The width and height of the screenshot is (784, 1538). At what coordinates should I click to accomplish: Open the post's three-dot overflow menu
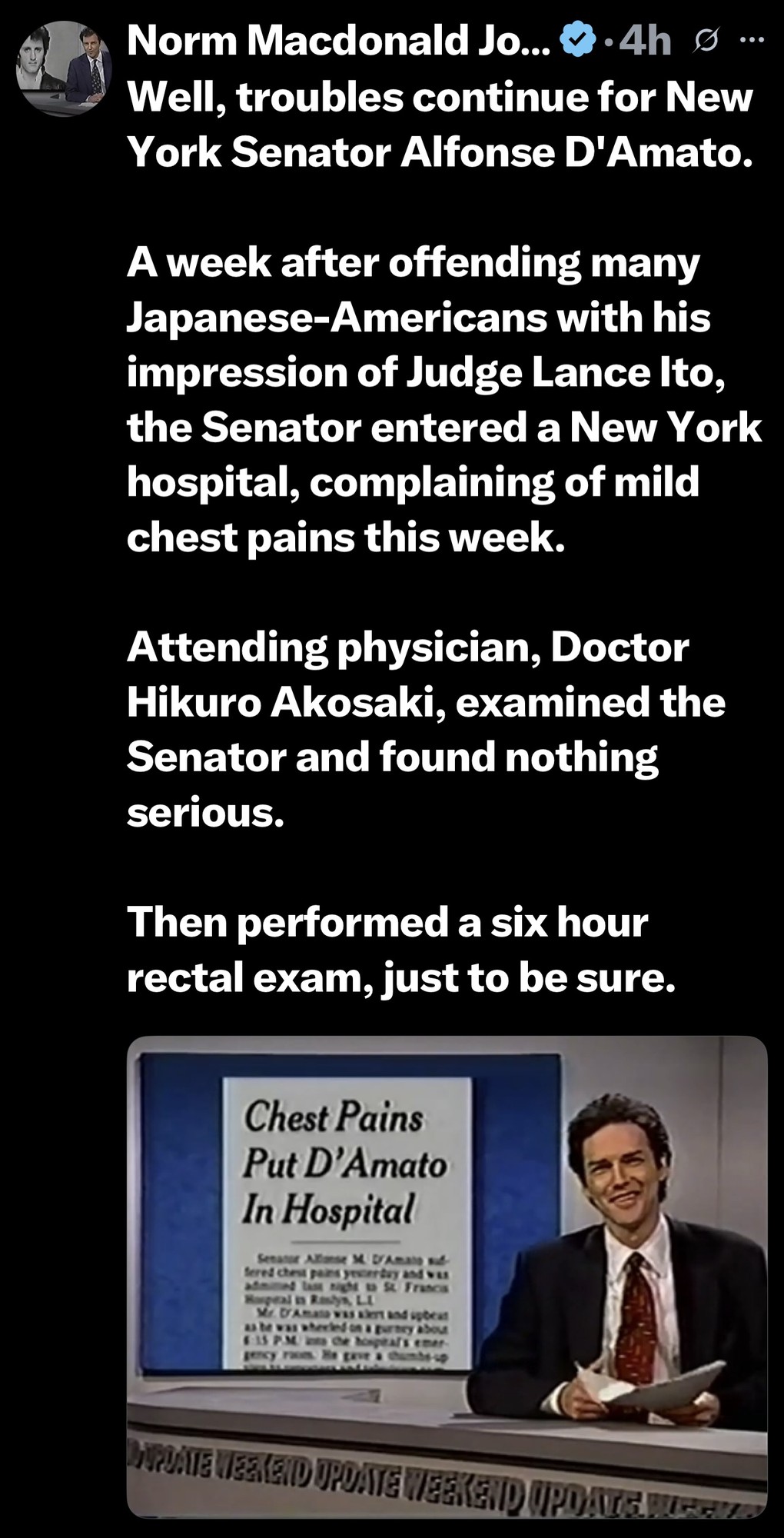coord(751,41)
